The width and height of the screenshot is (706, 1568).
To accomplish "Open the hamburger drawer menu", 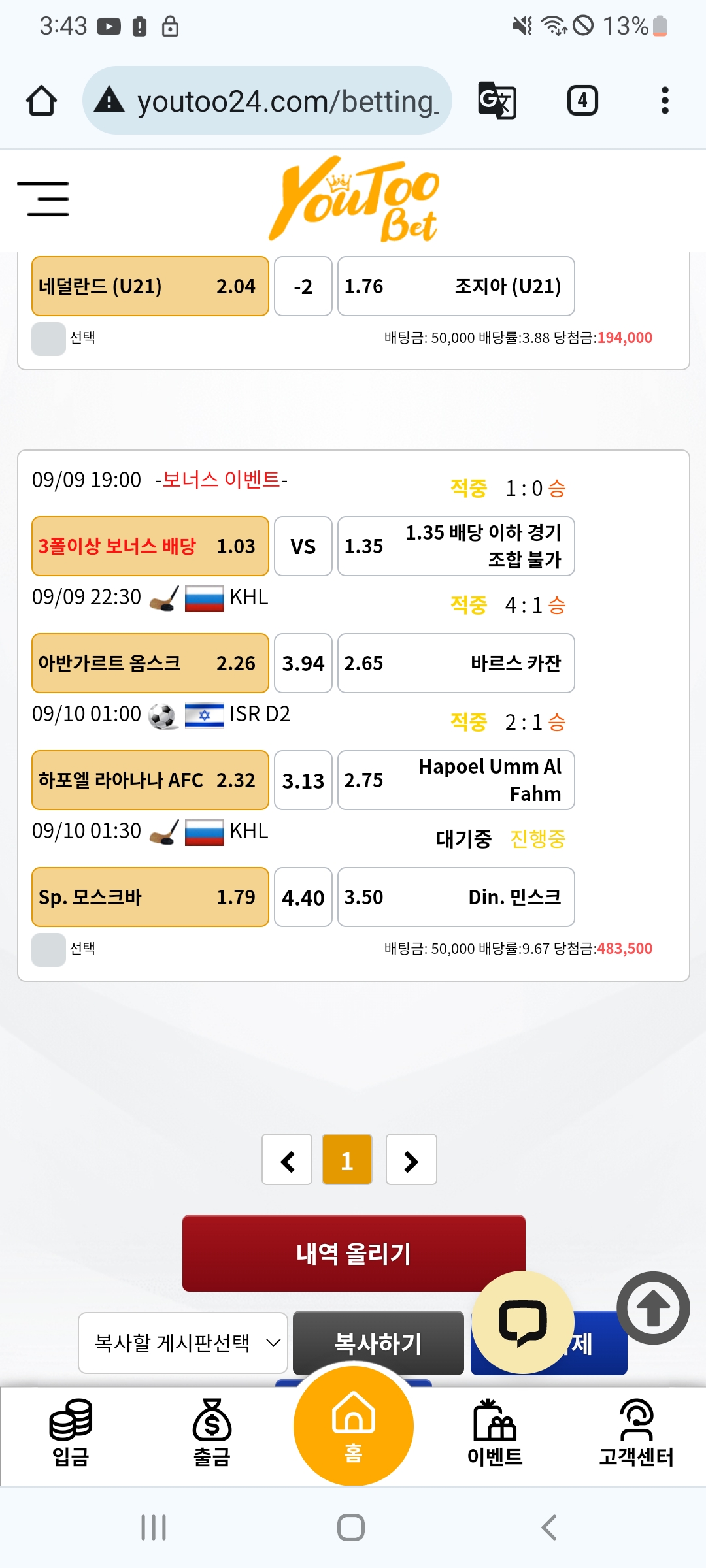I will [x=43, y=199].
